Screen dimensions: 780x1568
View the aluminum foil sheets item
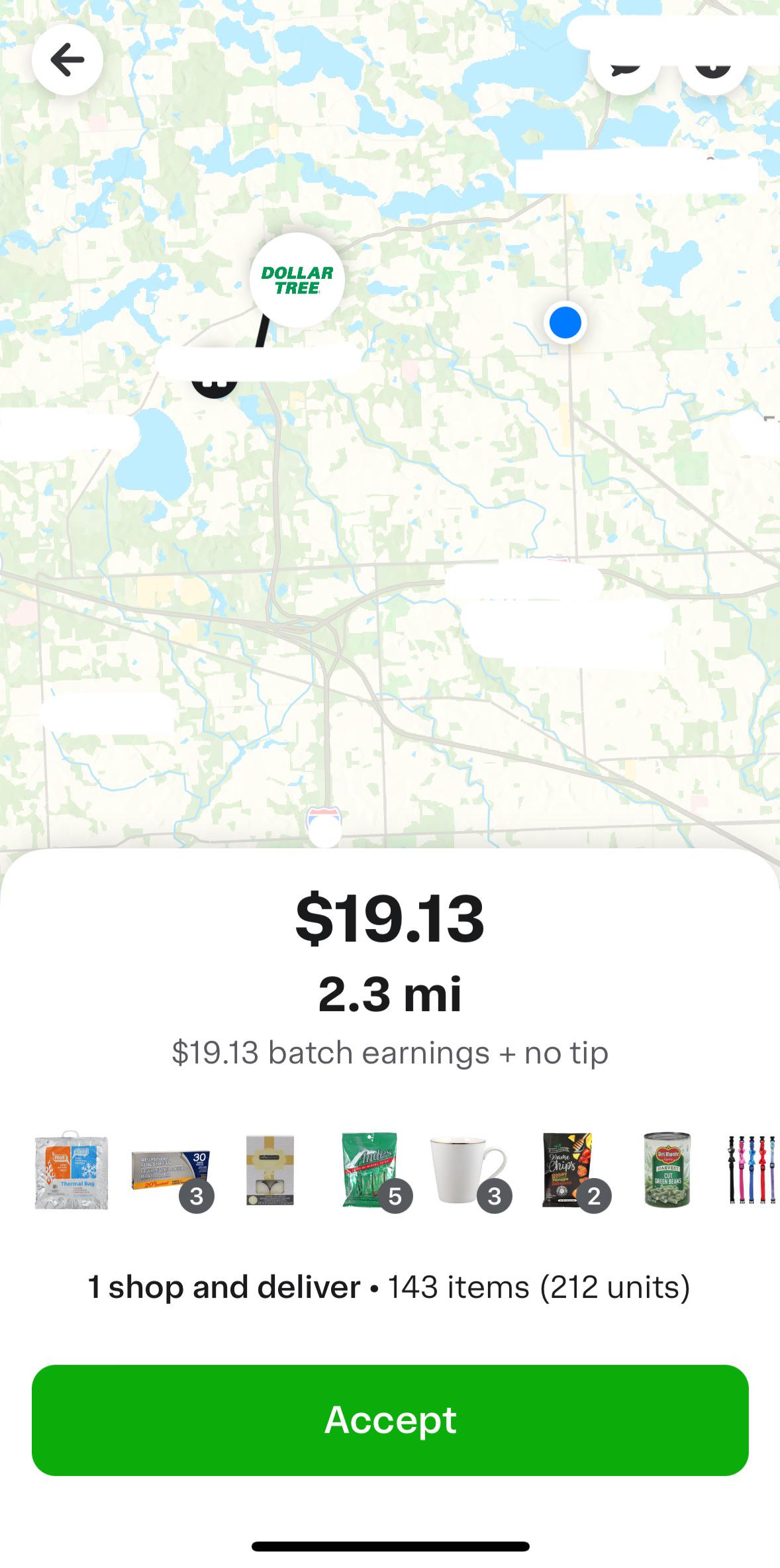171,1170
